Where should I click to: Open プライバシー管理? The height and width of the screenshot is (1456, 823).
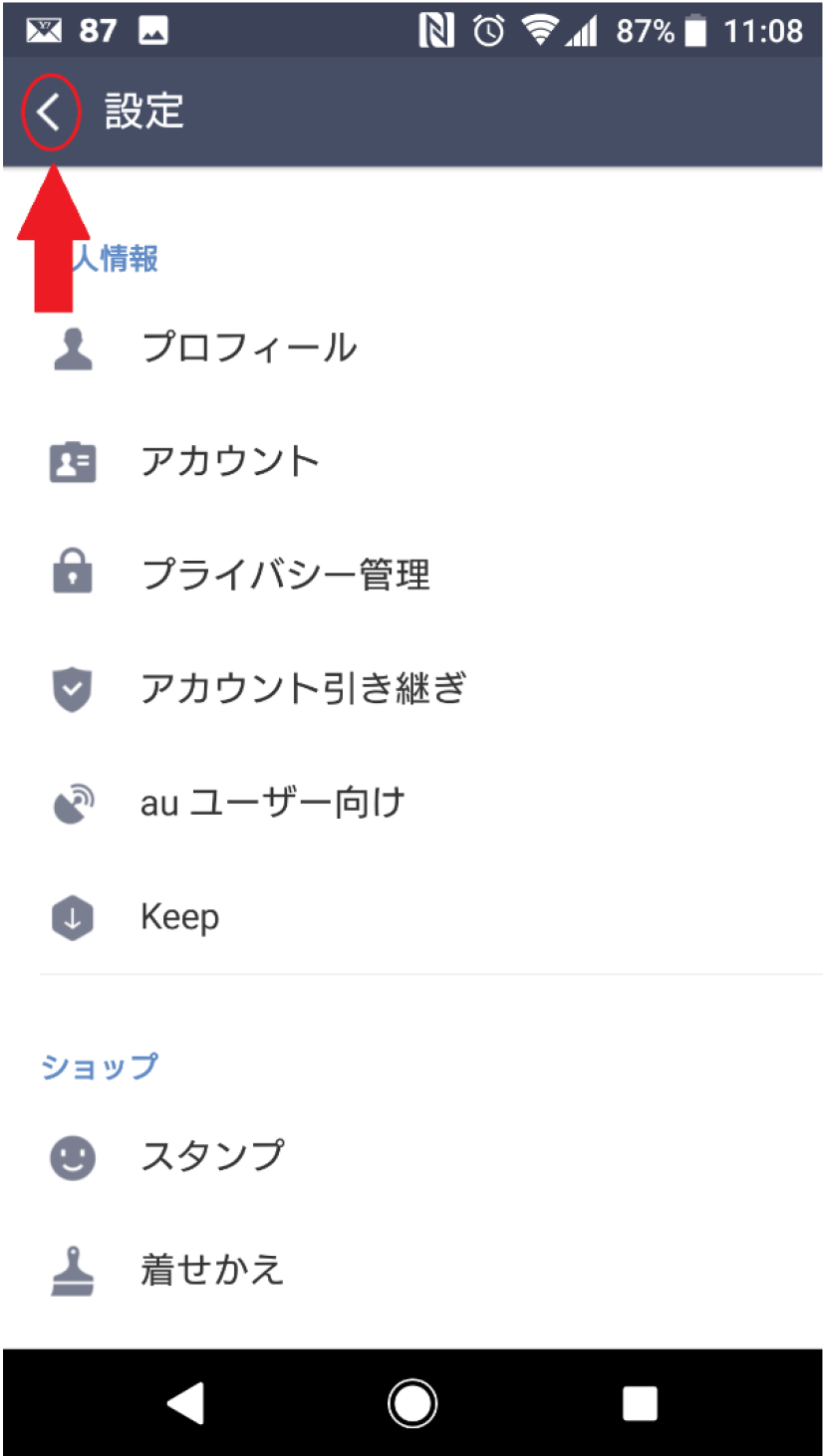pyautogui.click(x=411, y=575)
